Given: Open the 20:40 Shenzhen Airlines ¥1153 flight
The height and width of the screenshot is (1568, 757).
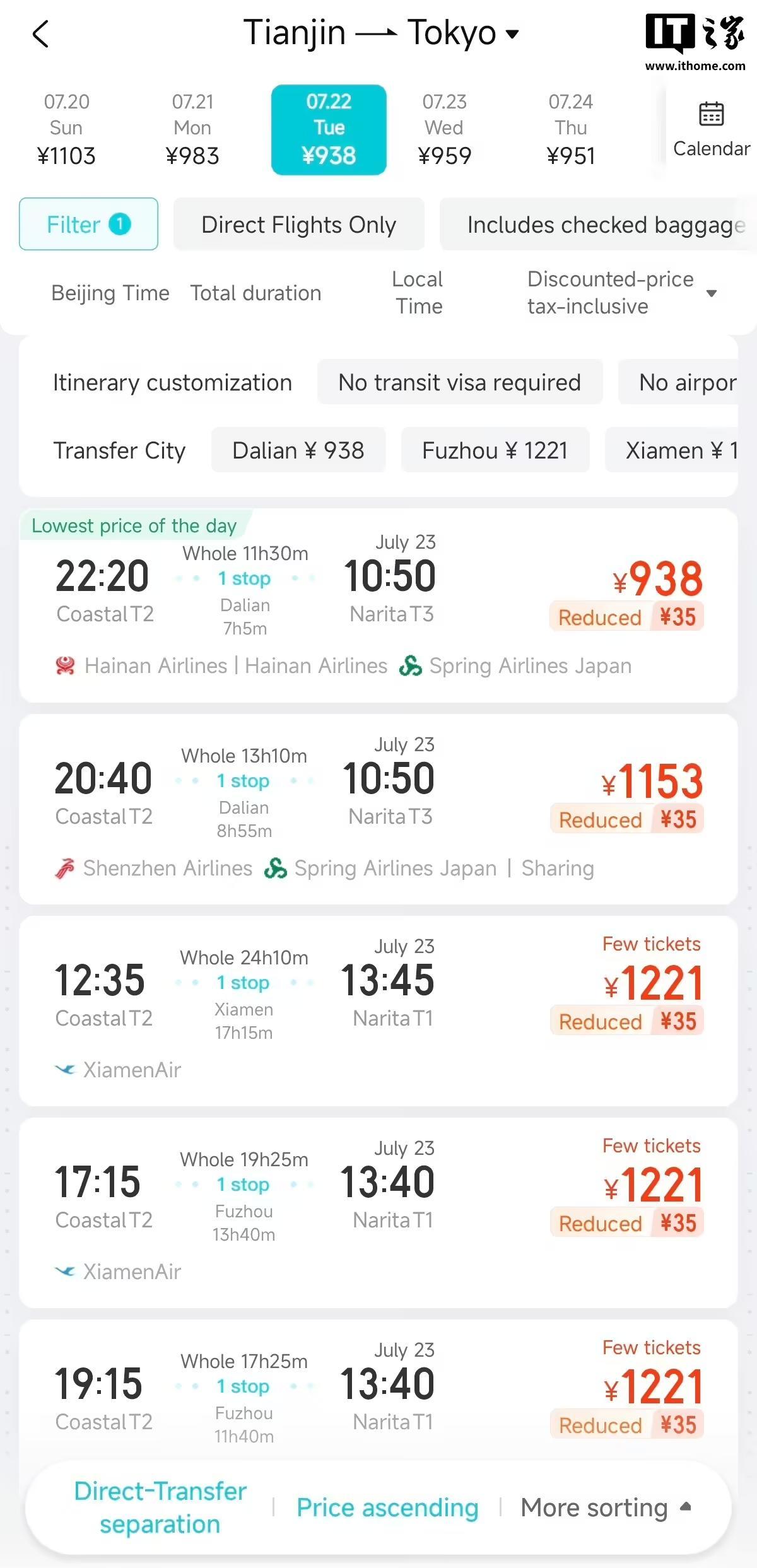Looking at the screenshot, I should [378, 809].
